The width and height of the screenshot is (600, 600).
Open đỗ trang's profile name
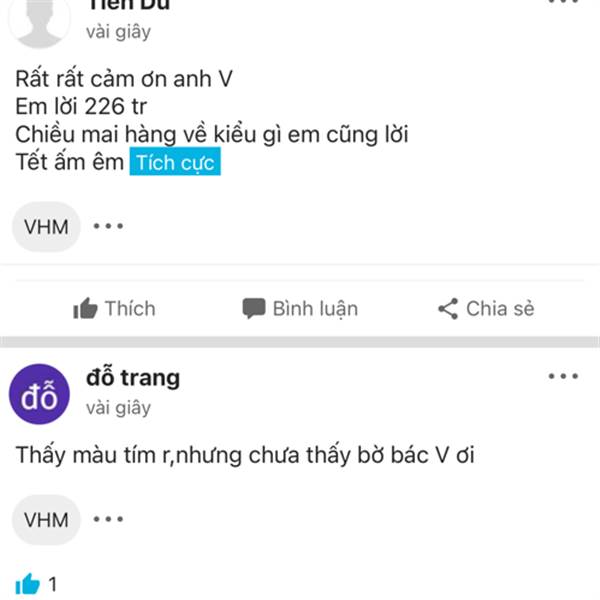pos(133,378)
